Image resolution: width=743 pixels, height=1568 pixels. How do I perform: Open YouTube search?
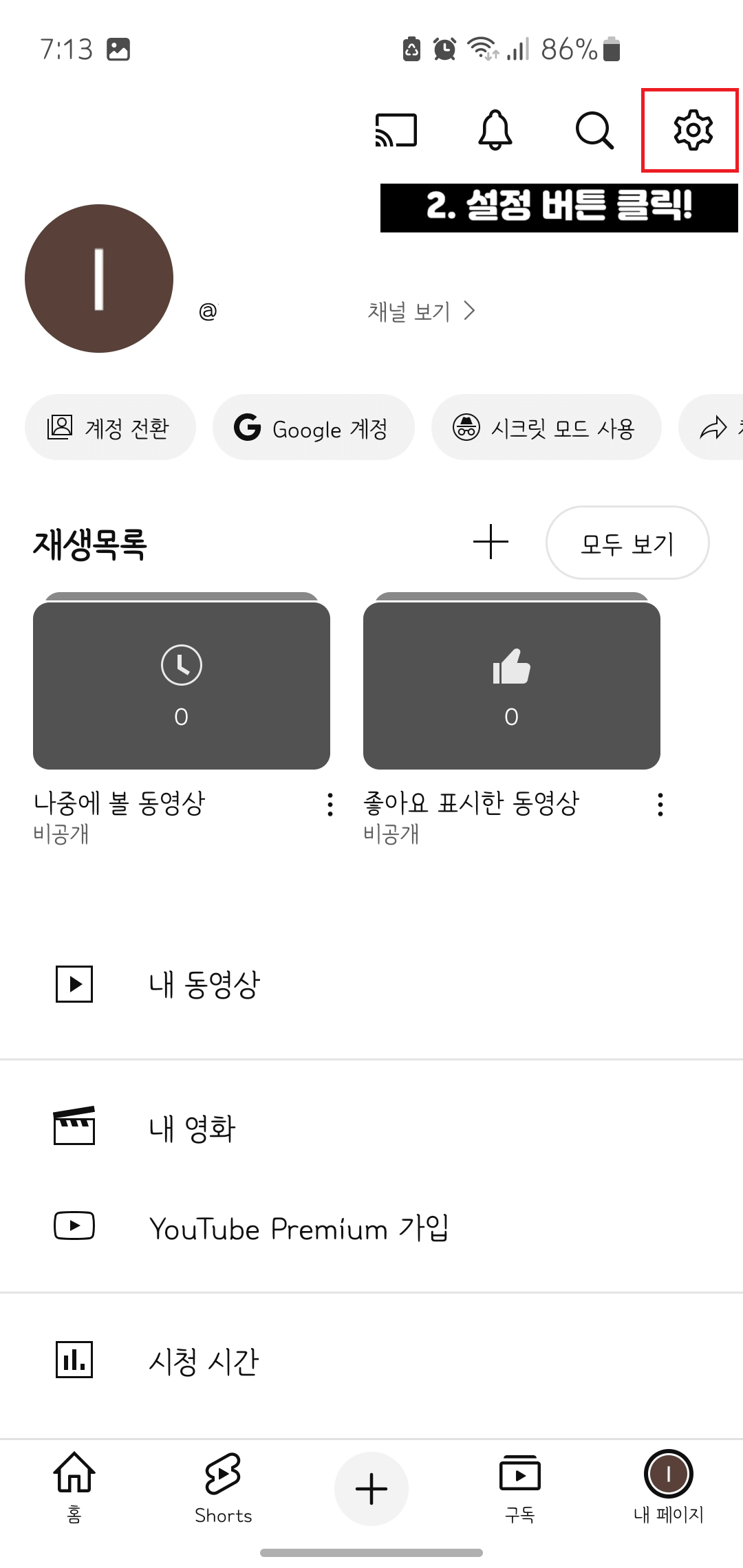(x=594, y=131)
